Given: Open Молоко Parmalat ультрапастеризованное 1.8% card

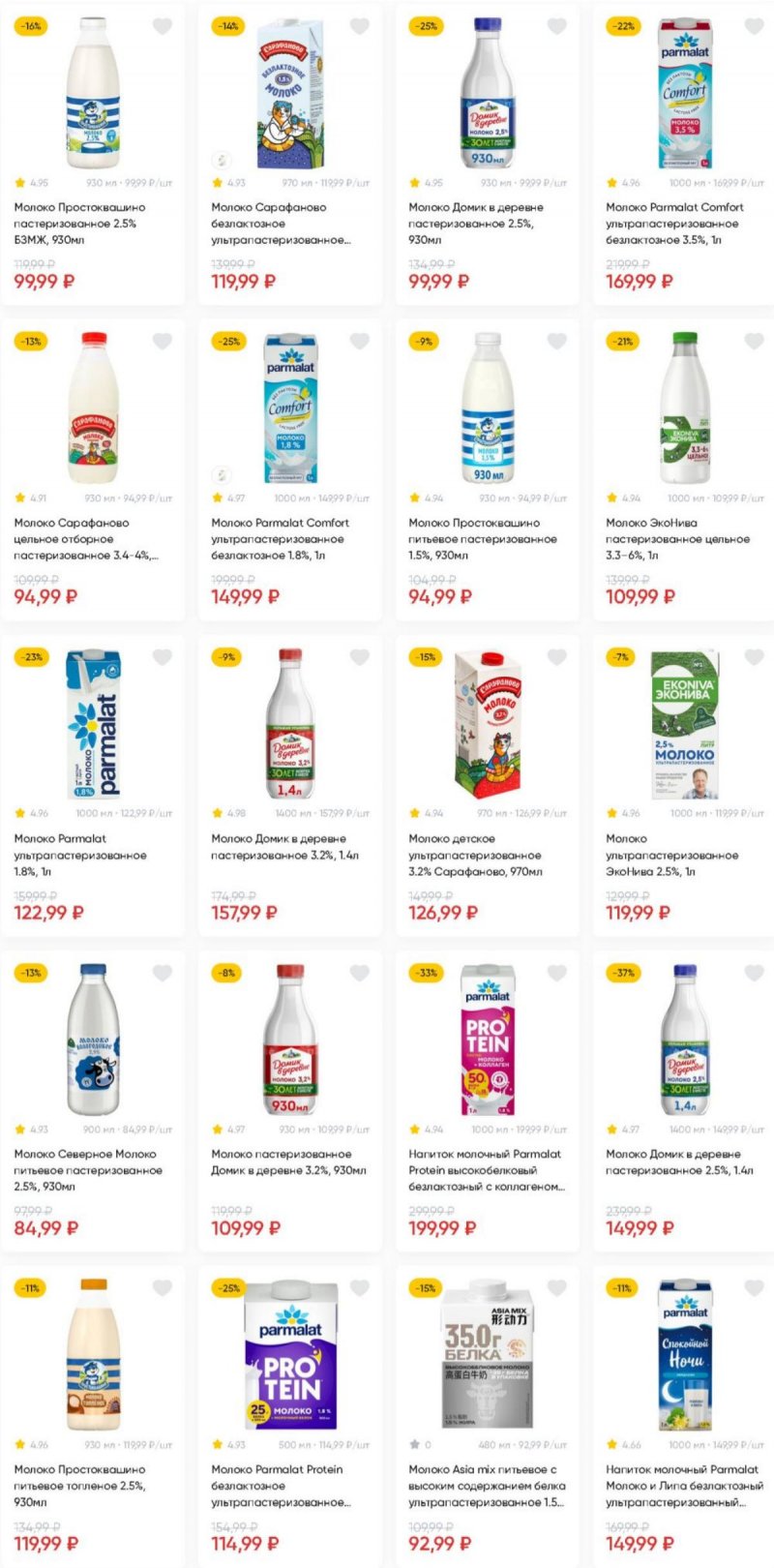Looking at the screenshot, I should [x=93, y=786].
